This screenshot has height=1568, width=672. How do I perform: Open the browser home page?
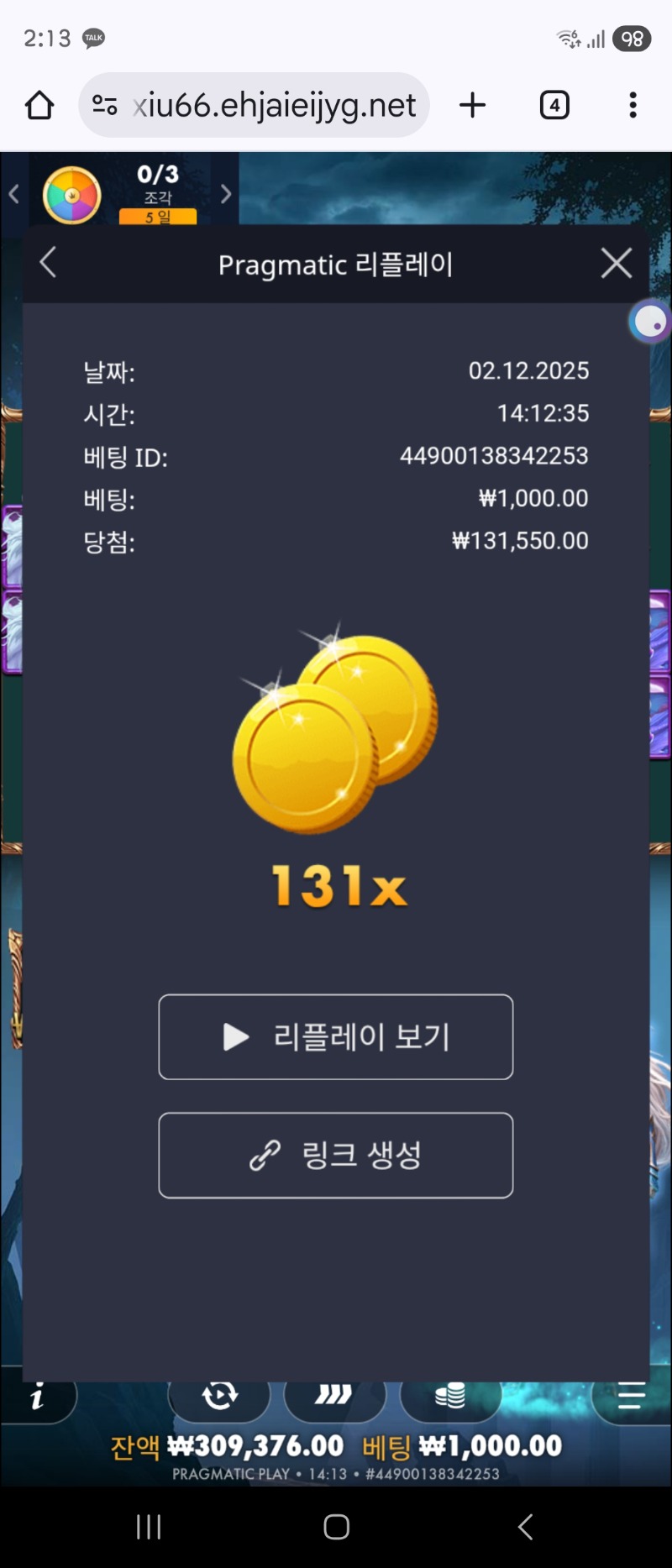pyautogui.click(x=39, y=106)
